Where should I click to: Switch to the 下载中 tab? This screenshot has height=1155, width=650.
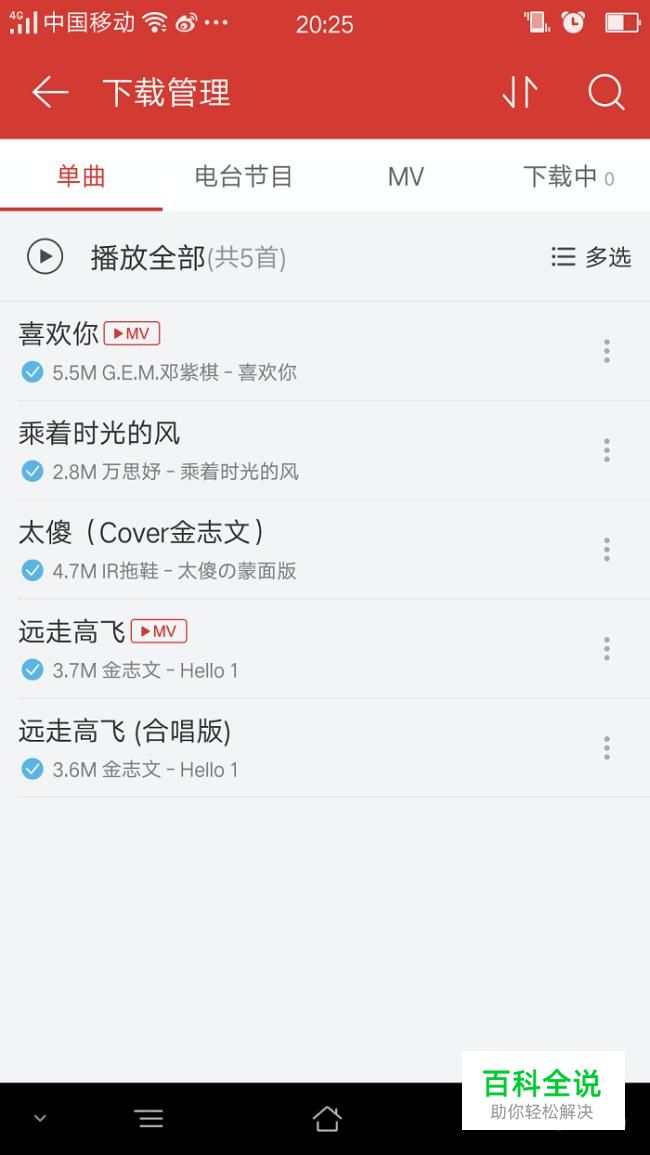click(x=568, y=177)
